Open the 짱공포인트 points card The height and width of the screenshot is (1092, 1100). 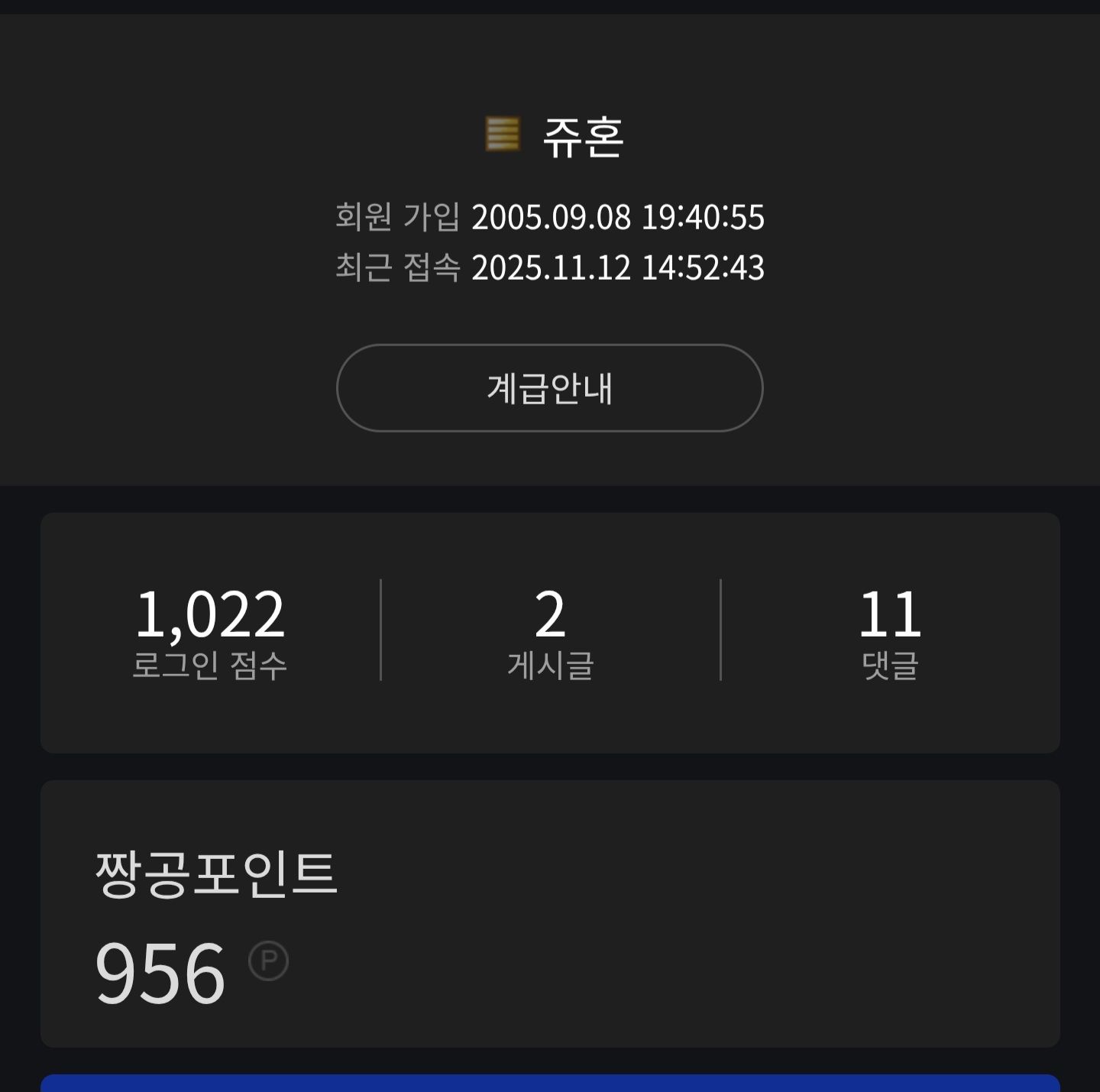(549, 913)
